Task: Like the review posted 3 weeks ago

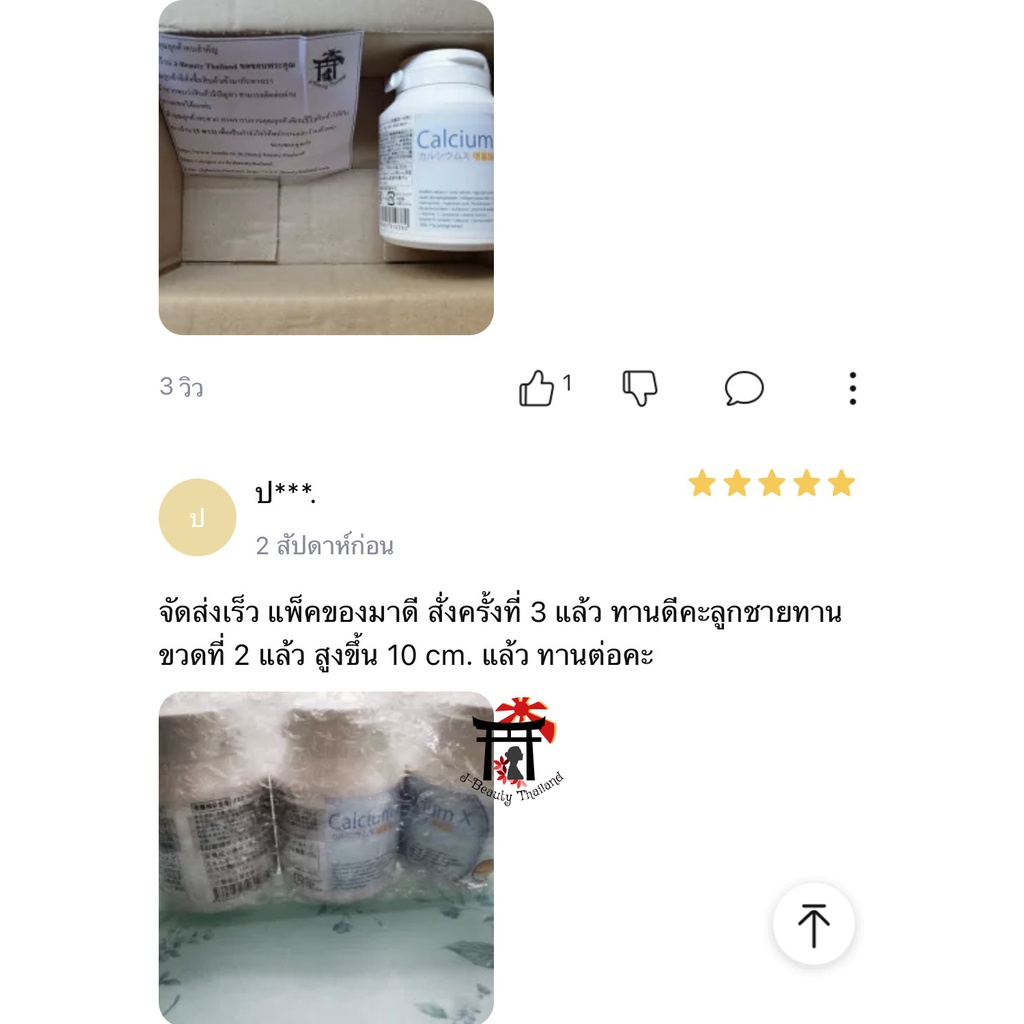Action: pos(537,388)
